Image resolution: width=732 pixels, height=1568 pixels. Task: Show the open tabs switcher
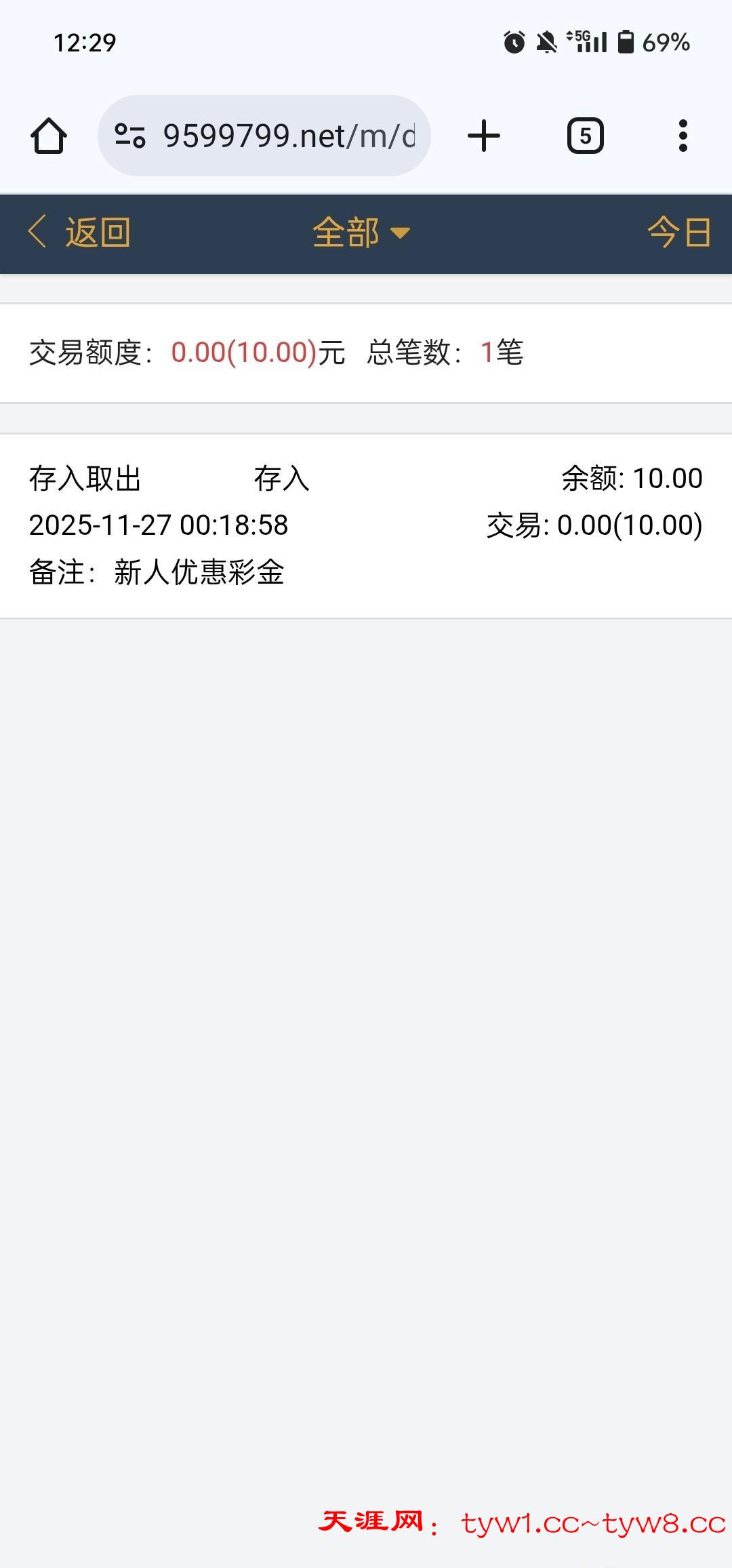click(x=585, y=136)
